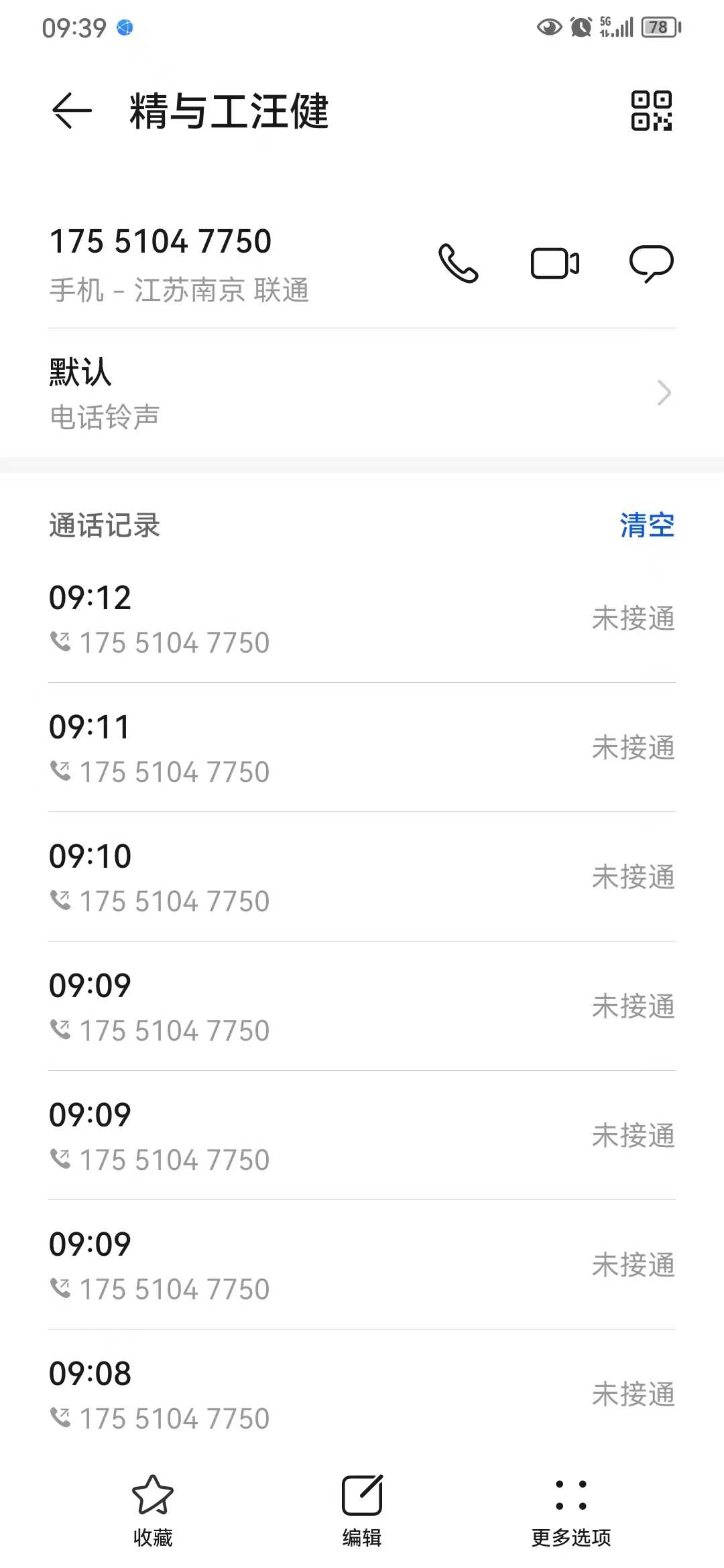Go back using the top-left arrow
The height and width of the screenshot is (1568, 724).
pyautogui.click(x=72, y=111)
